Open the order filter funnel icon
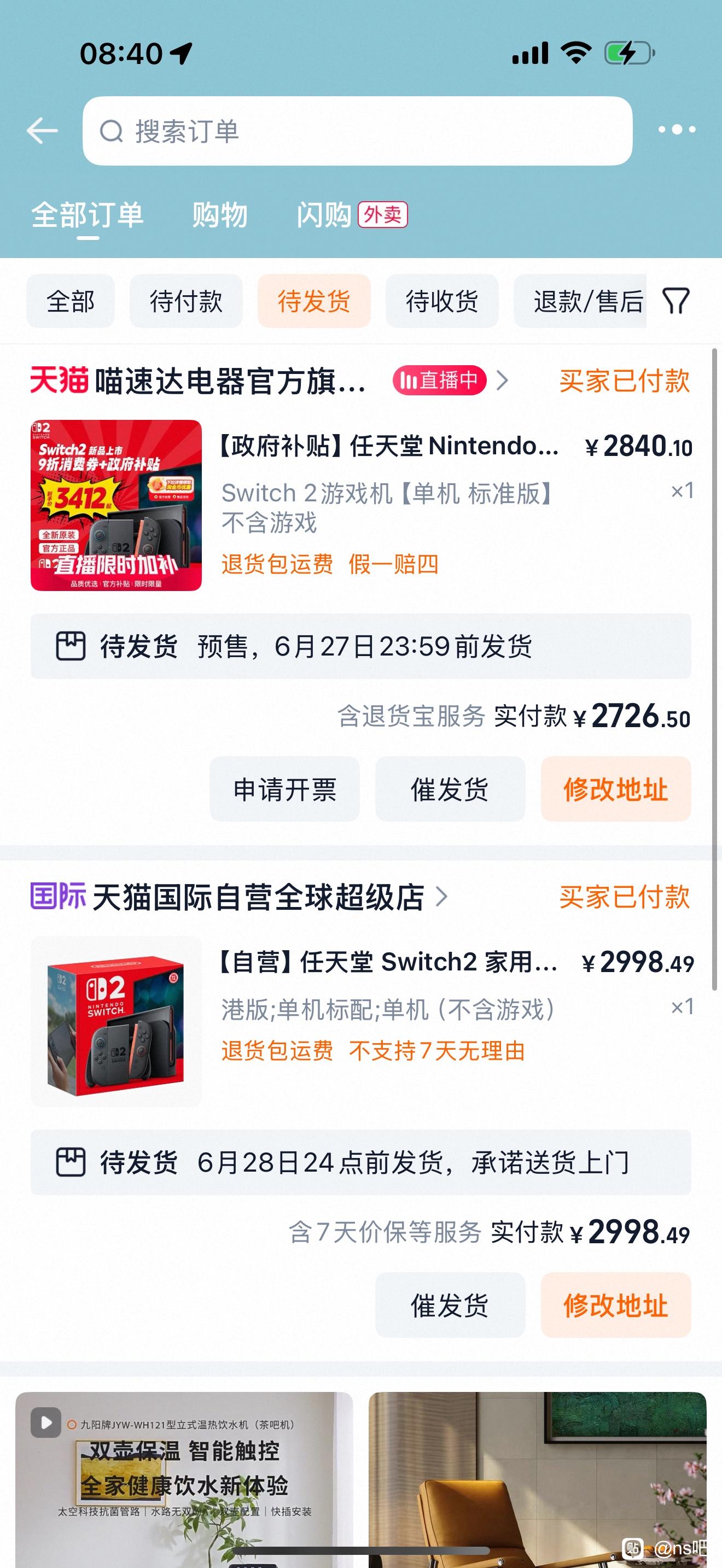This screenshot has width=722, height=1568. (676, 301)
